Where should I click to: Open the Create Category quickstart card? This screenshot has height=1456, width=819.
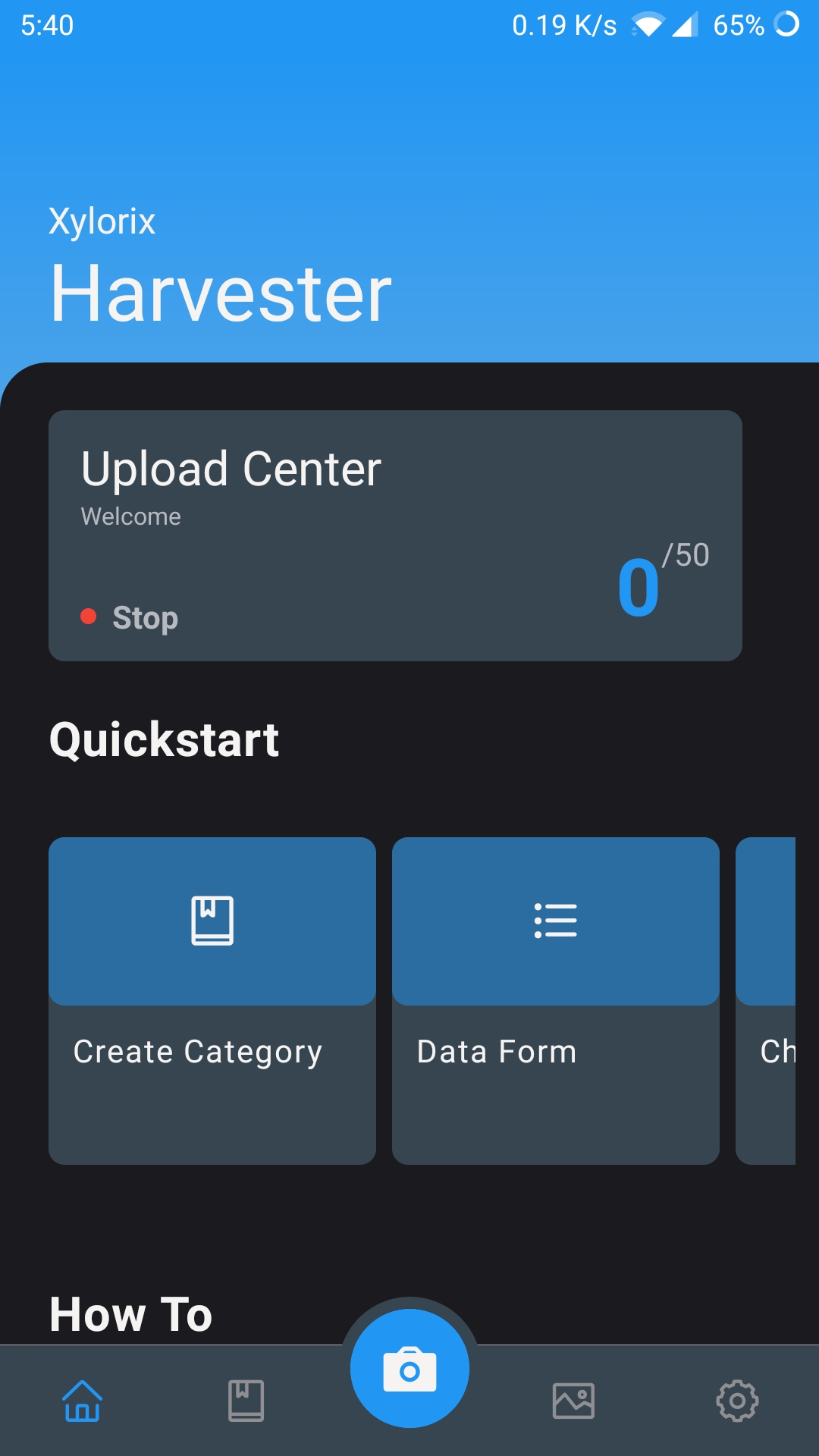coord(212,1000)
